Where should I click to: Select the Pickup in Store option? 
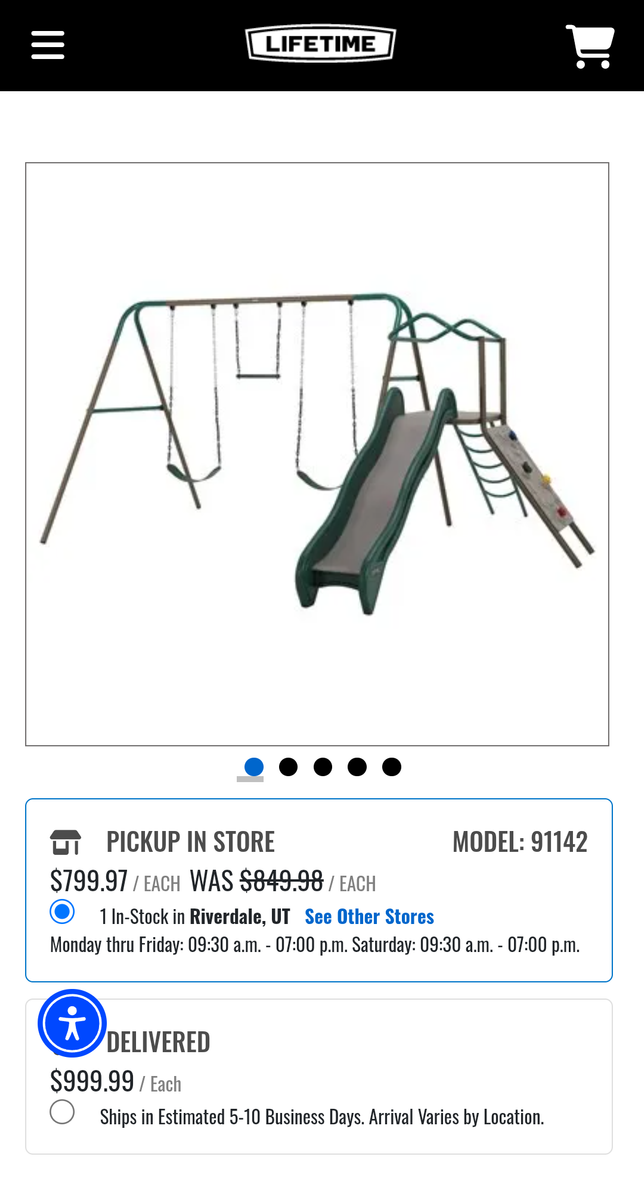[x=62, y=912]
